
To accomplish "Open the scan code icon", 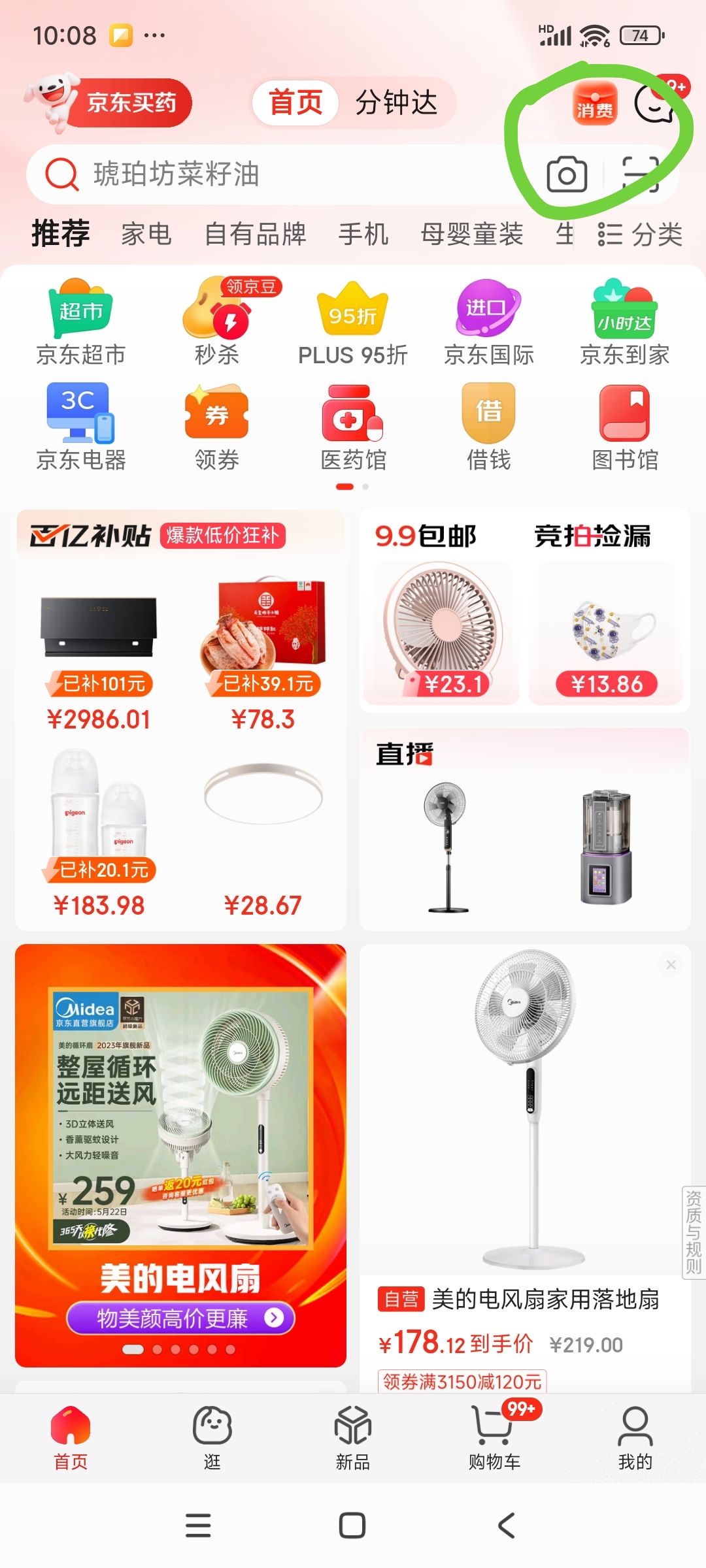I will click(x=641, y=175).
